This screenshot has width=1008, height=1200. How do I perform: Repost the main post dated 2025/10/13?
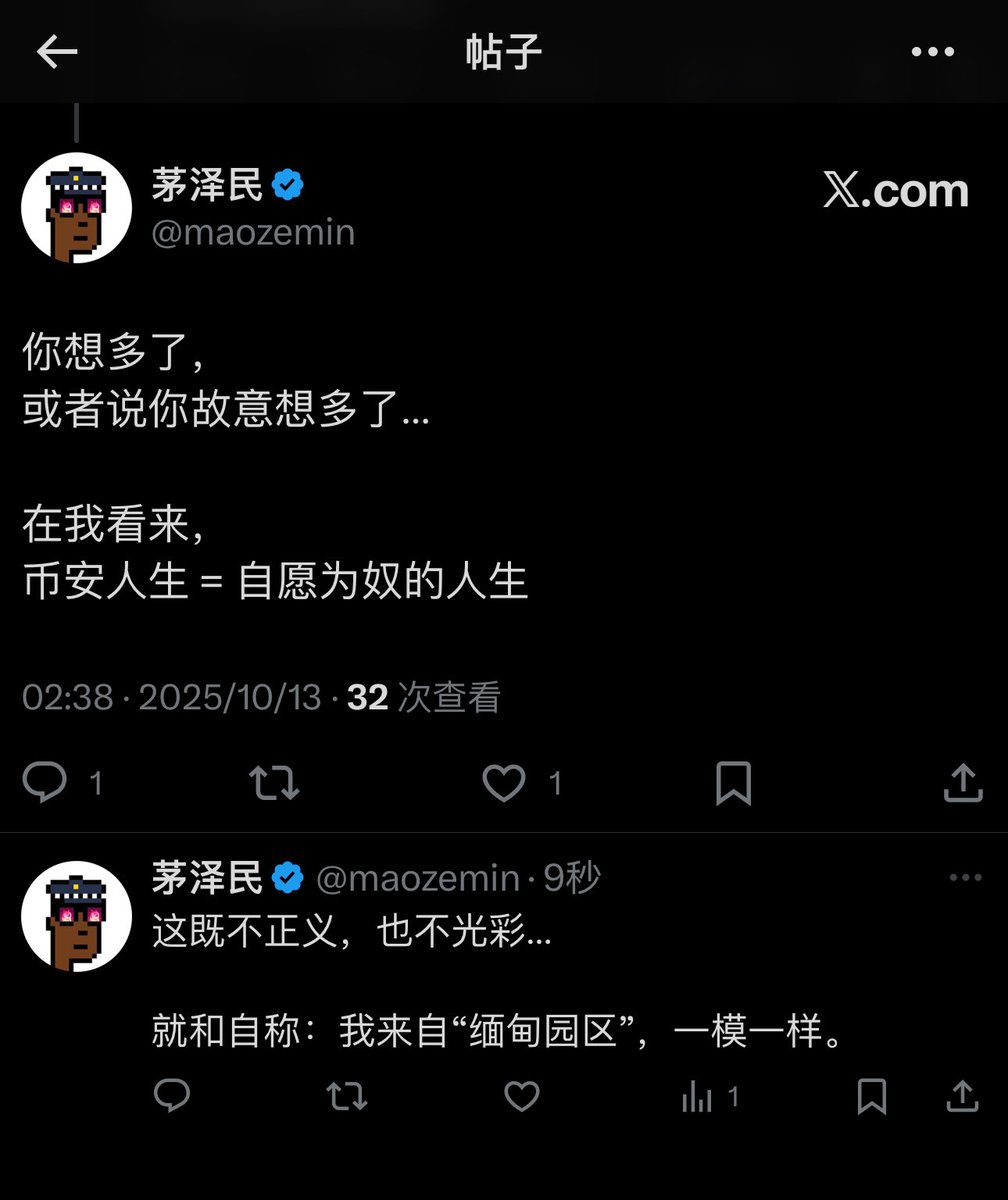[x=274, y=783]
